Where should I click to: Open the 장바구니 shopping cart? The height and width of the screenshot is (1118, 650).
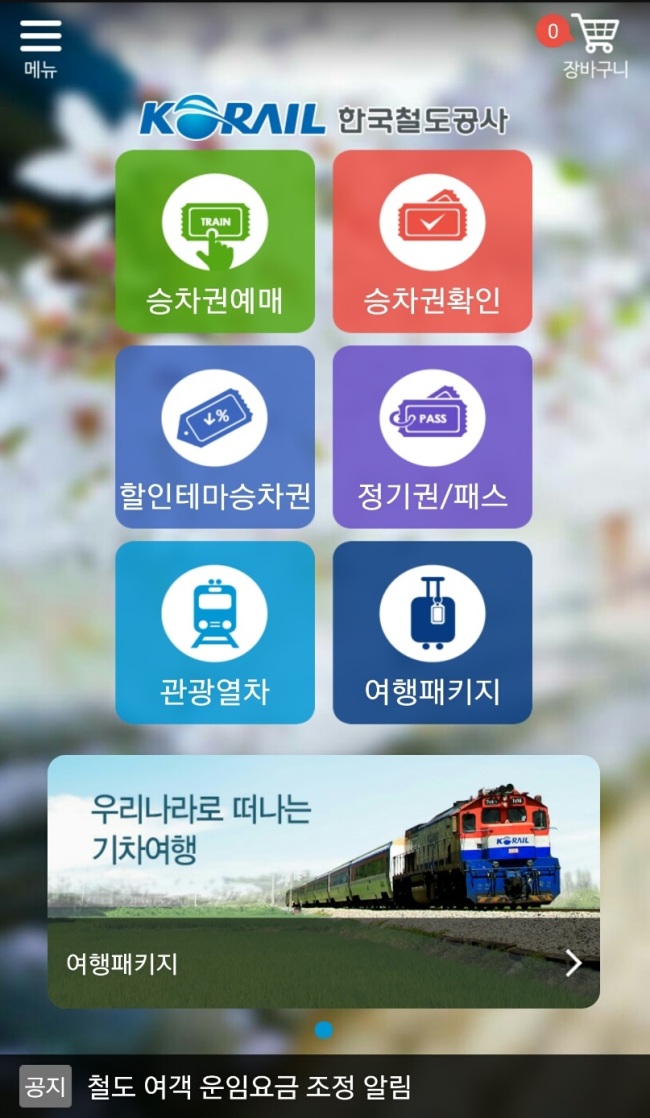click(x=586, y=46)
